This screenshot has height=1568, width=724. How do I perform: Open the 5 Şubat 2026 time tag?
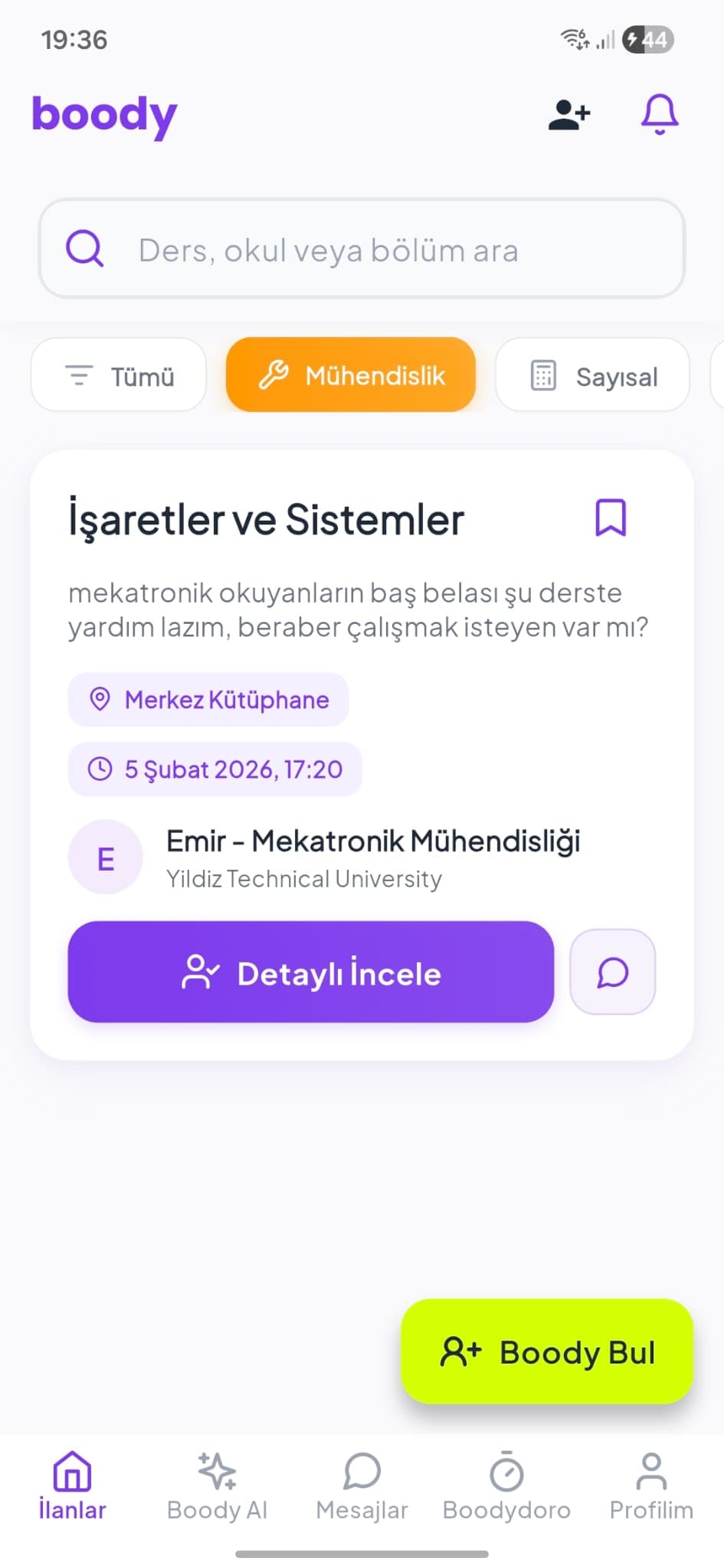[215, 769]
